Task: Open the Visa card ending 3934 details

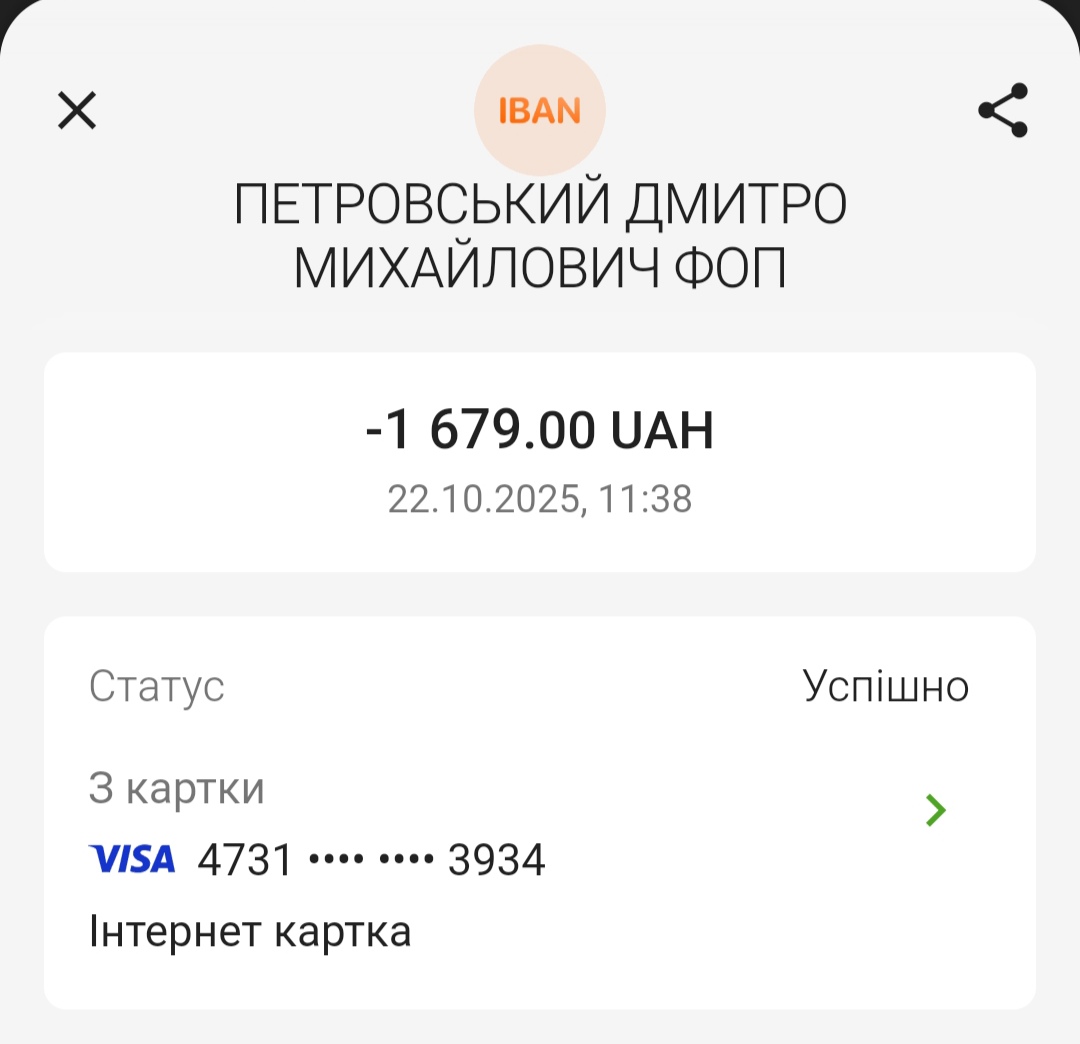Action: (935, 810)
